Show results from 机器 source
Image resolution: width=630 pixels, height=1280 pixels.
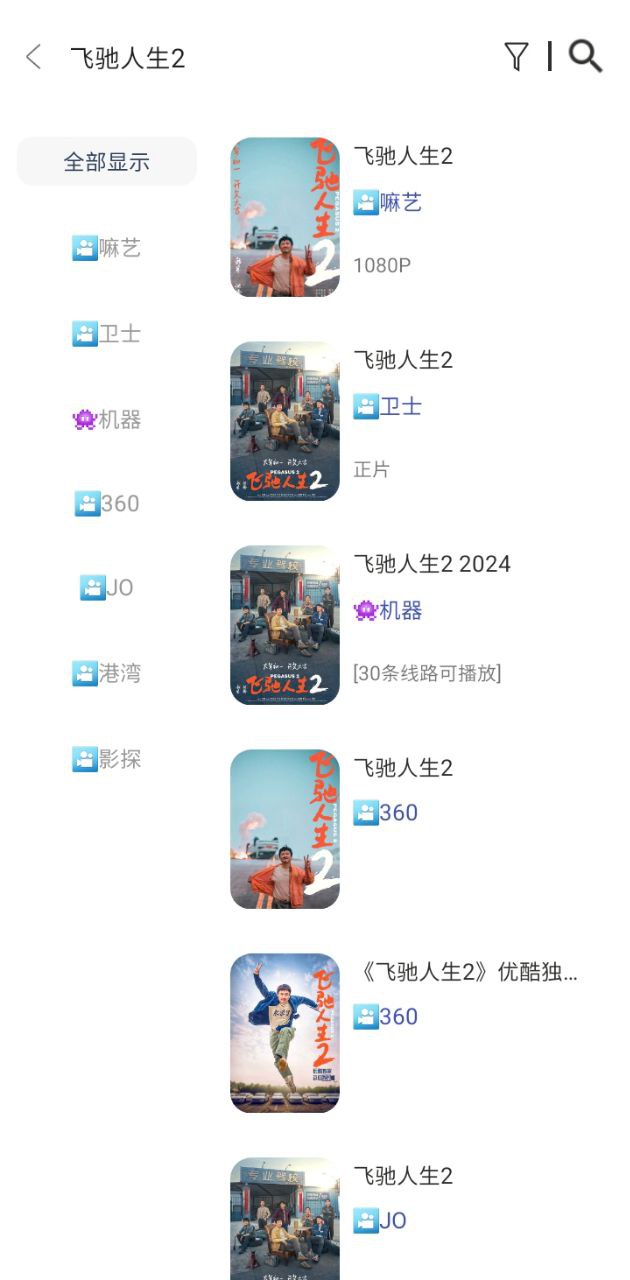click(x=107, y=420)
